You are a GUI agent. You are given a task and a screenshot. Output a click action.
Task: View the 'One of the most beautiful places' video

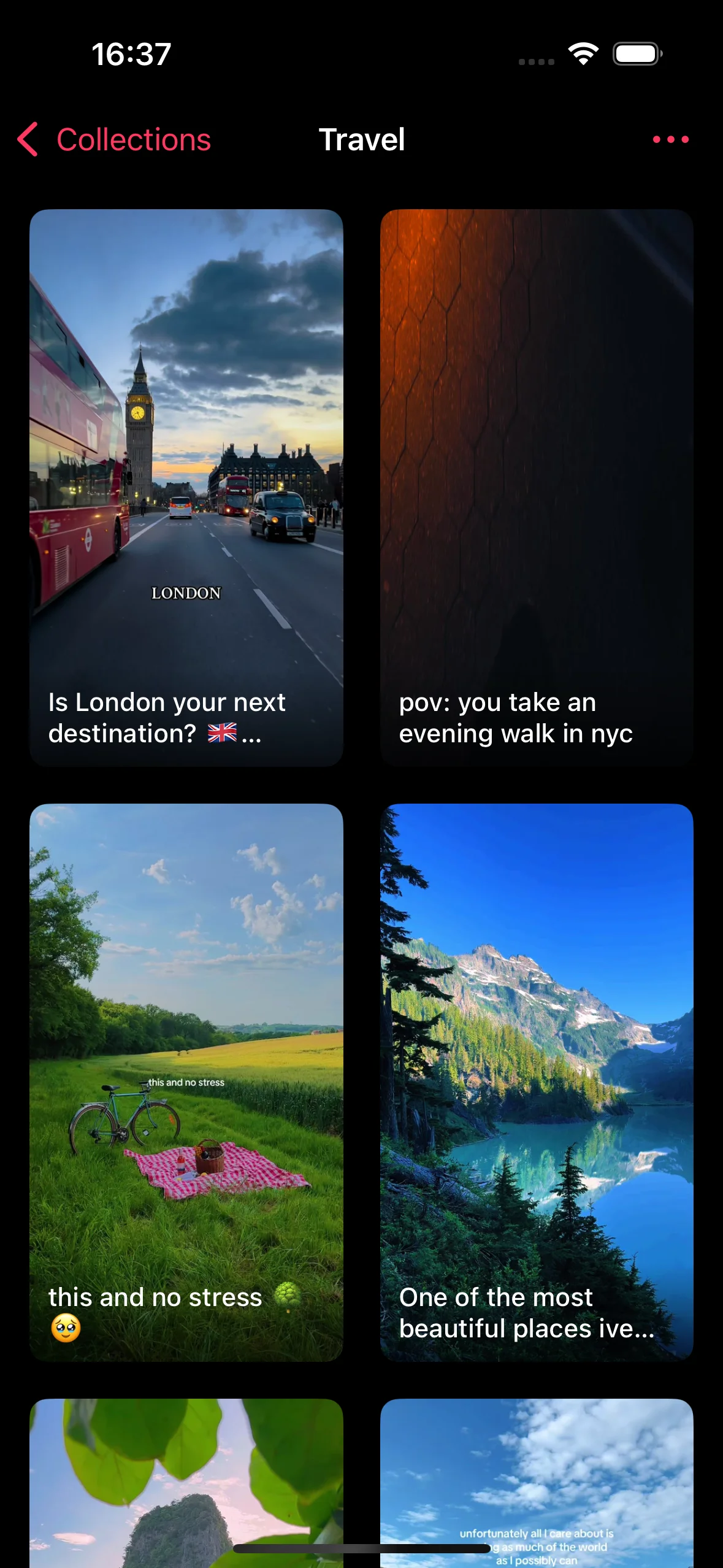click(537, 1082)
